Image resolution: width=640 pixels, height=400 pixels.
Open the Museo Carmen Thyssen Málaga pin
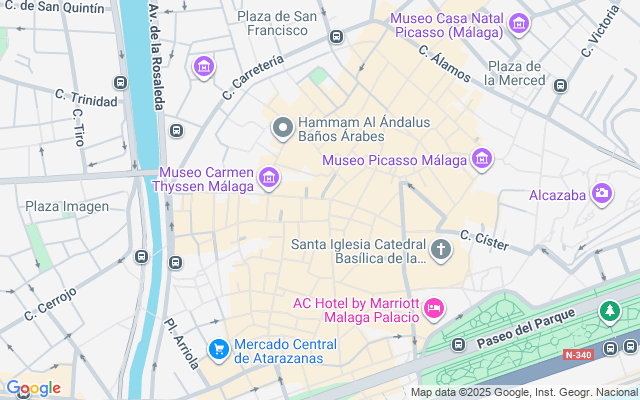(x=268, y=178)
